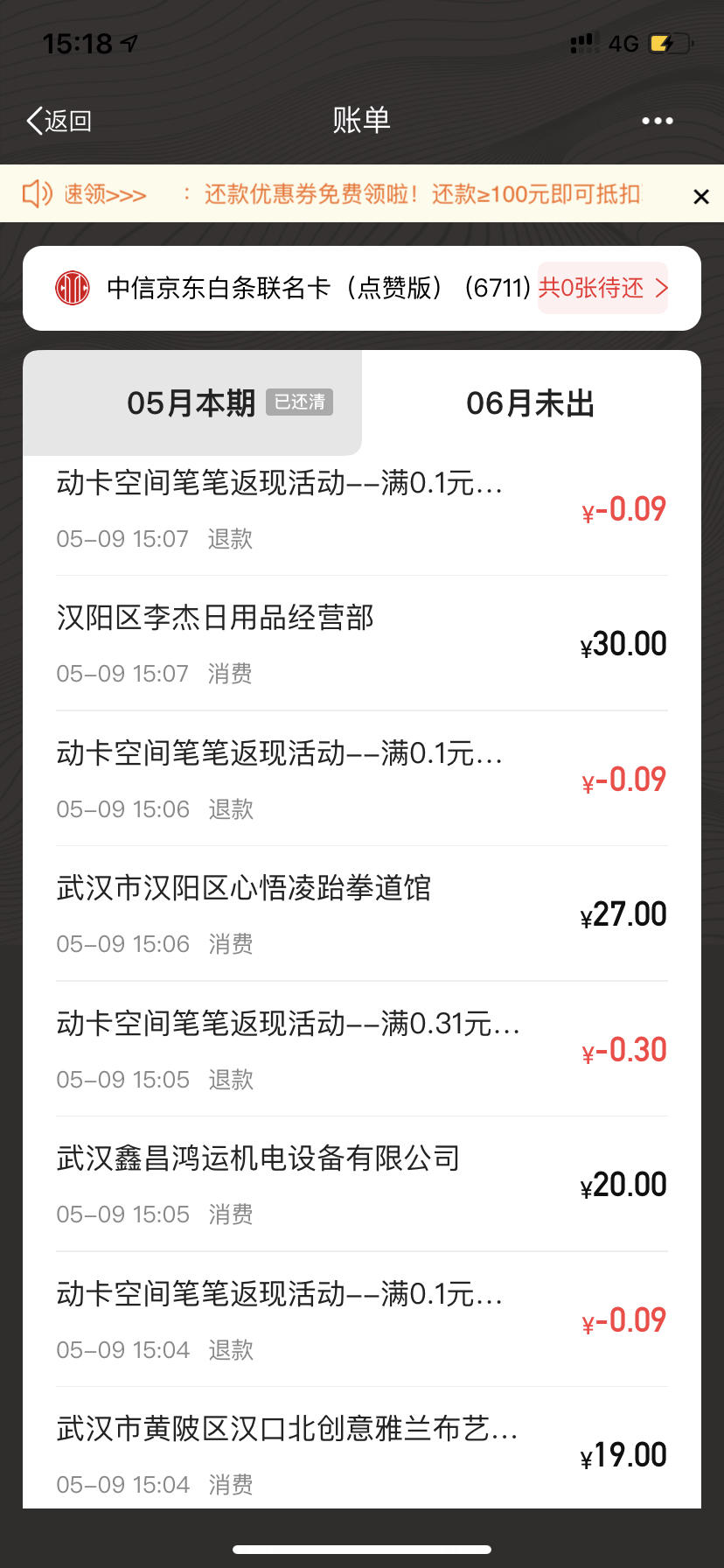This screenshot has height=1568, width=724.
Task: Select the 05月本期 bill tab
Action: point(192,403)
